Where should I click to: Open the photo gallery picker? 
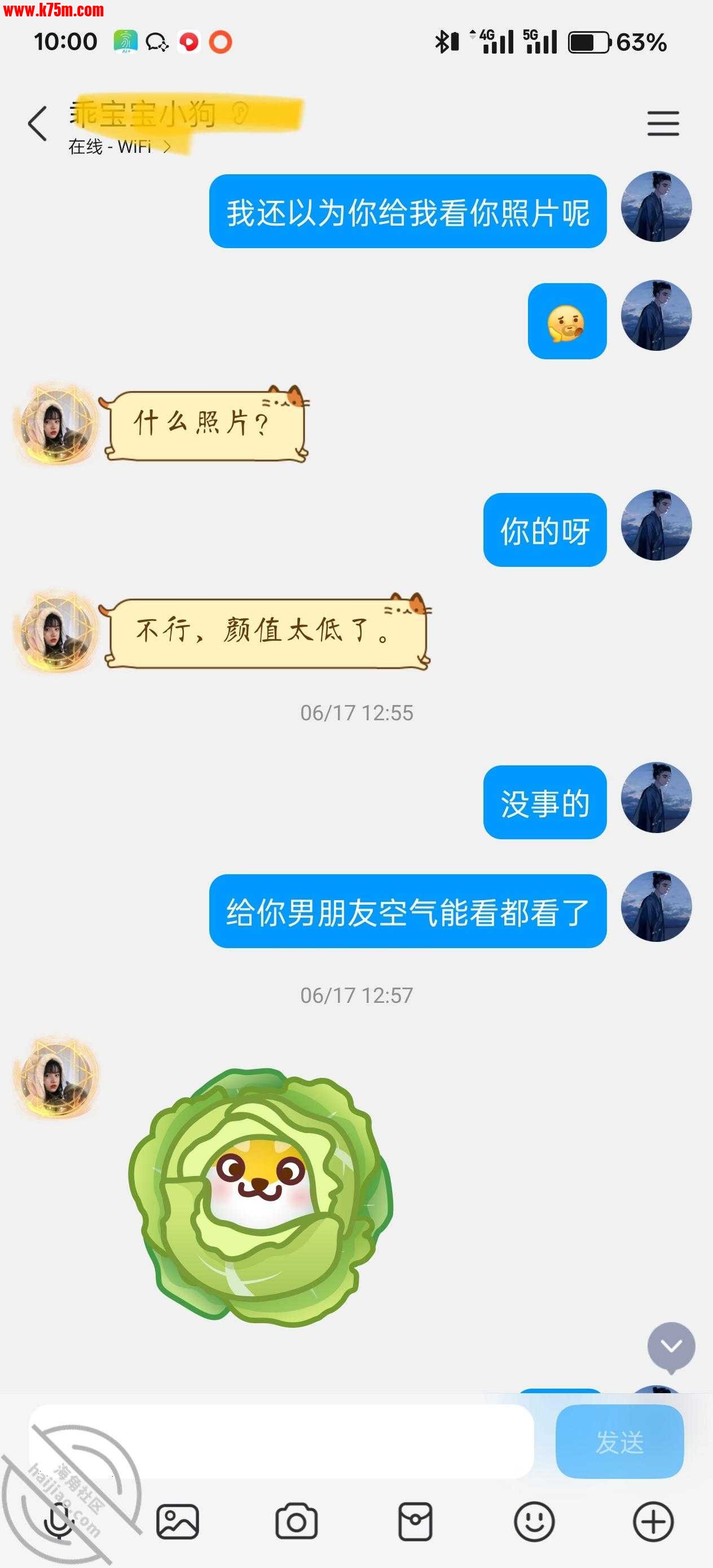(x=178, y=1522)
